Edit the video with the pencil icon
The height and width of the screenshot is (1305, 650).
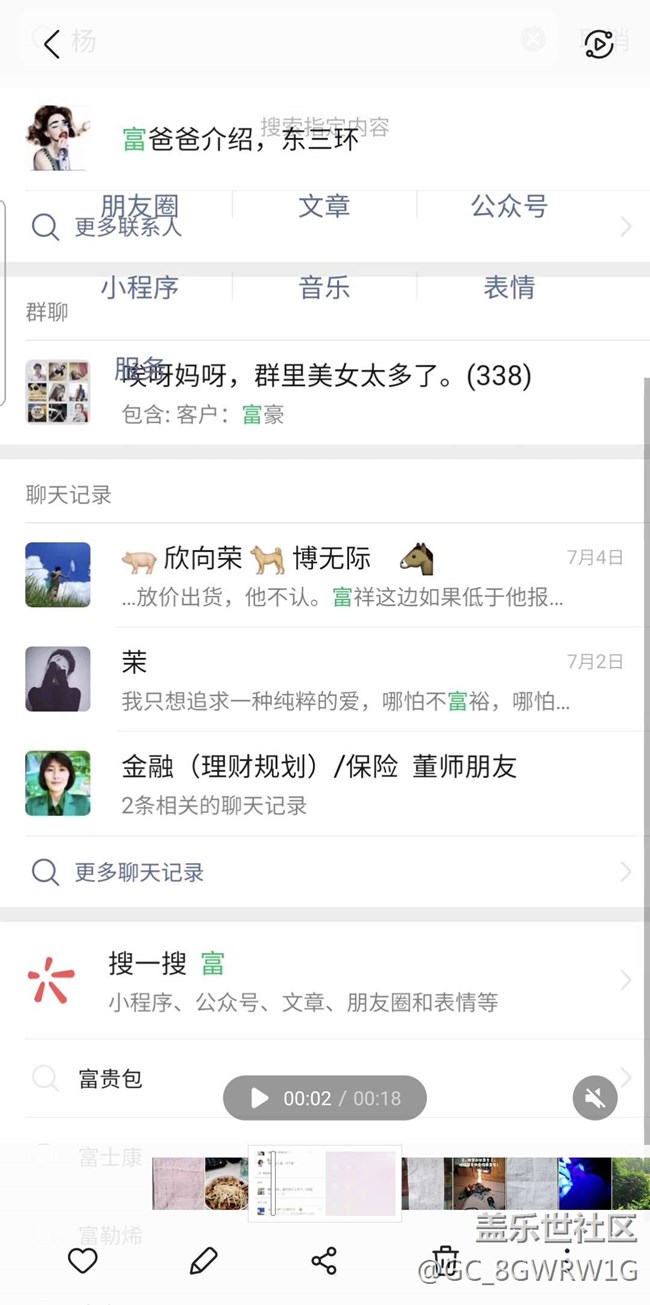point(203,1261)
